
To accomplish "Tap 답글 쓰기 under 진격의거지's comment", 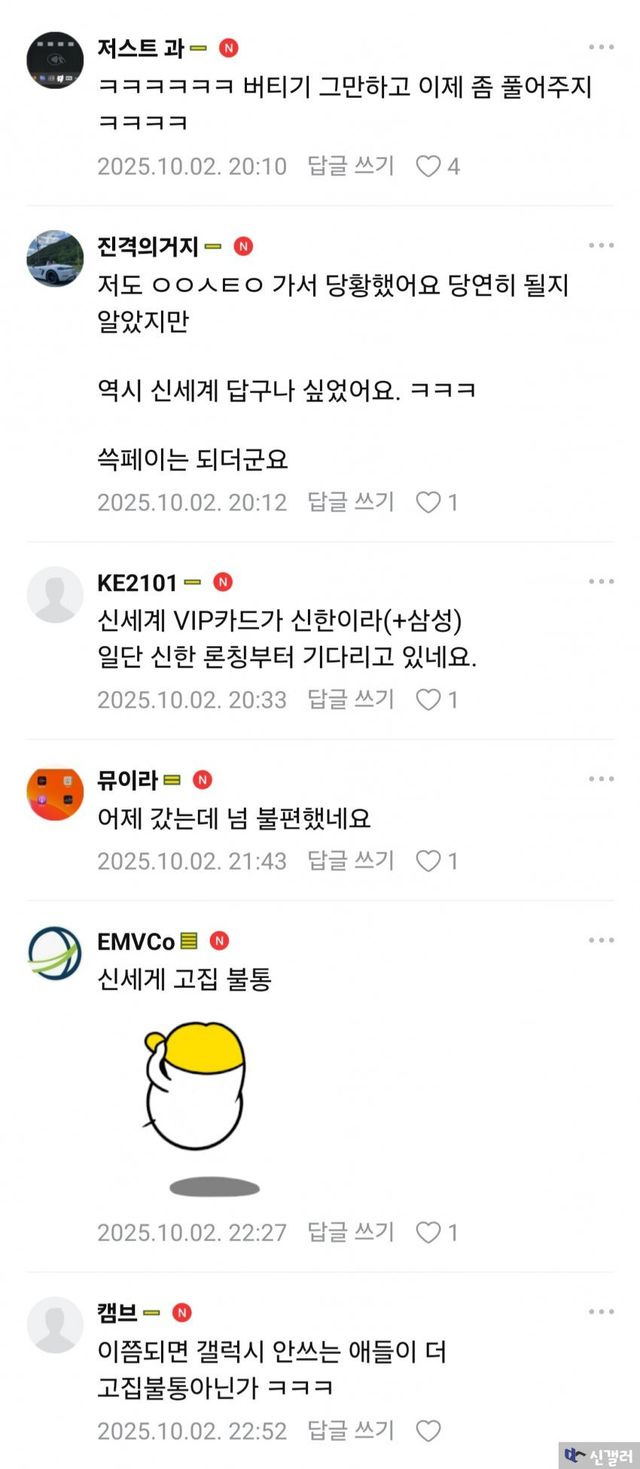I will coord(350,502).
